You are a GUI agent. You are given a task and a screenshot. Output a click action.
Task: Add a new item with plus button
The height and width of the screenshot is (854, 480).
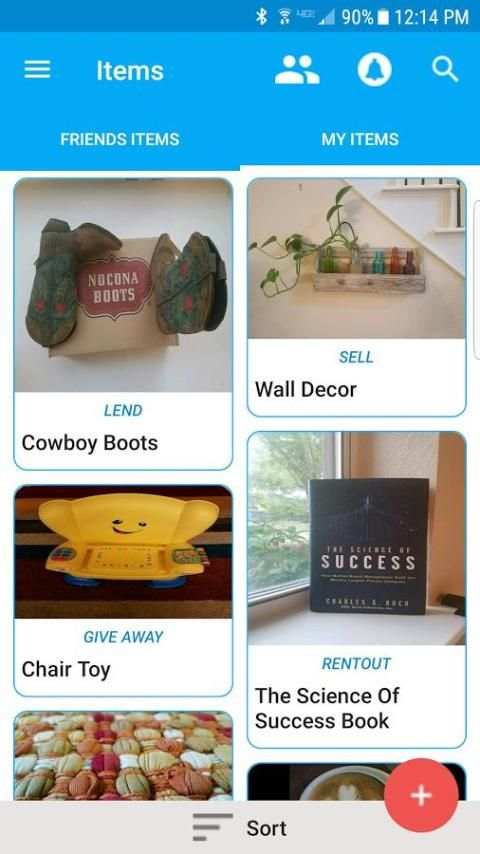[x=421, y=795]
